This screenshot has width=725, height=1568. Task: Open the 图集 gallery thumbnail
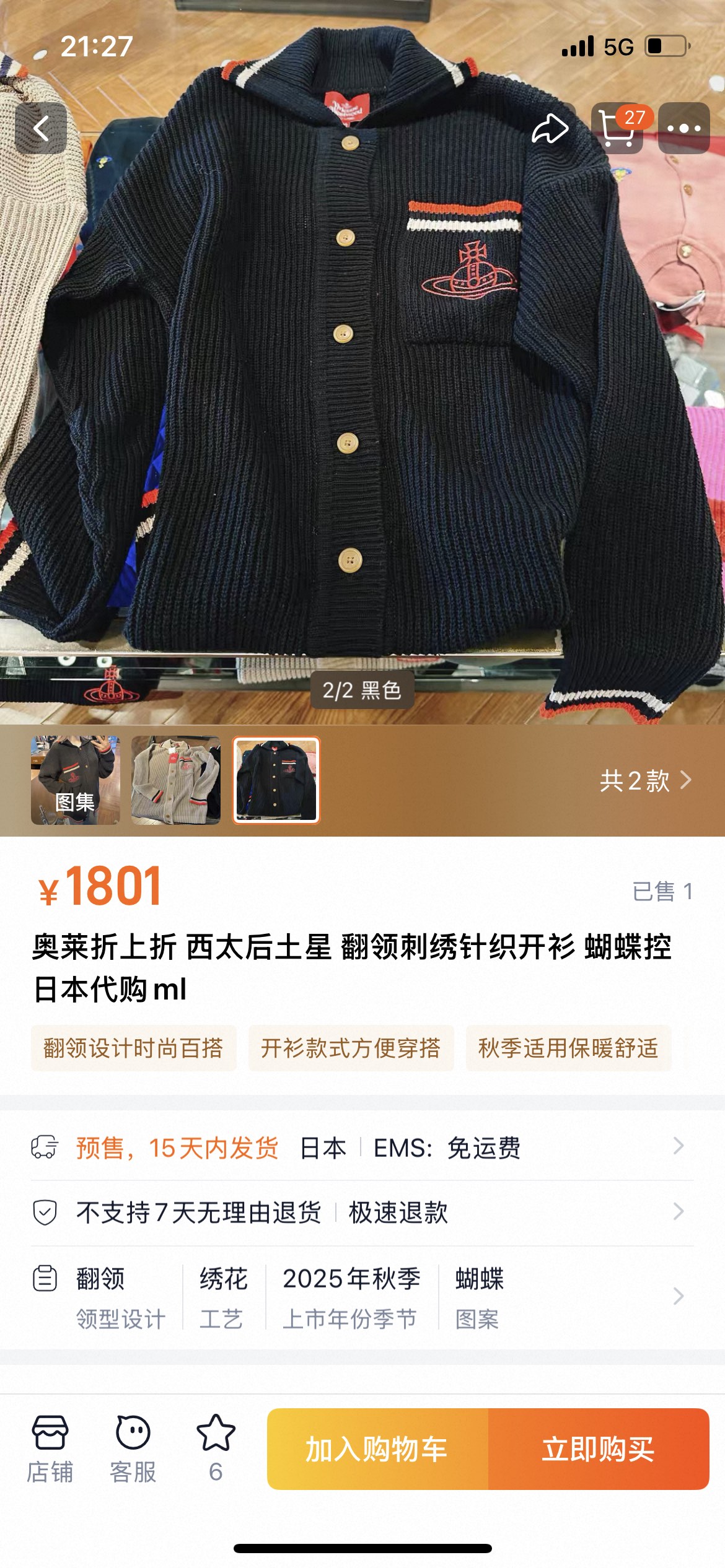pyautogui.click(x=76, y=780)
